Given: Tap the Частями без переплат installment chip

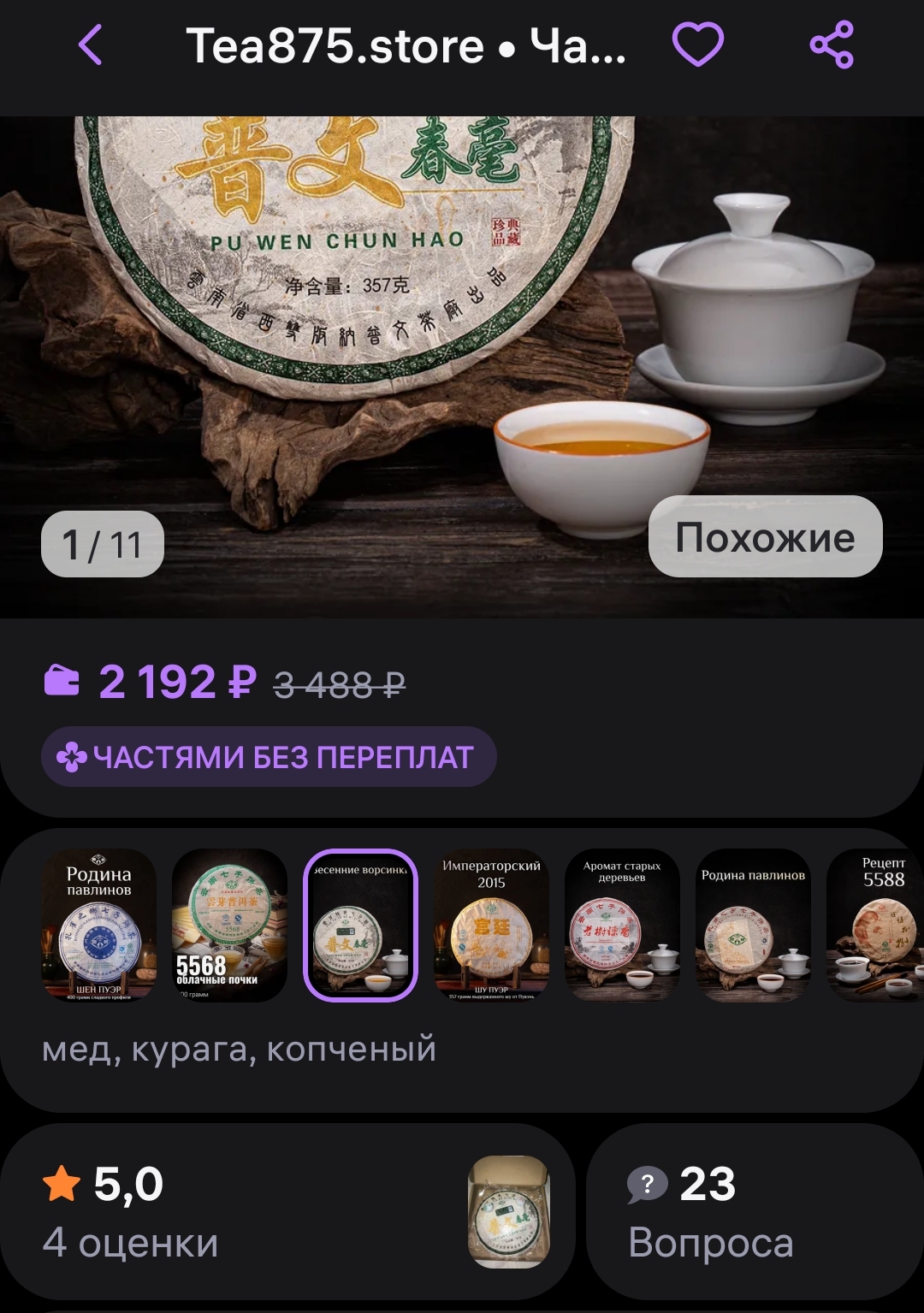Looking at the screenshot, I should click(x=269, y=757).
